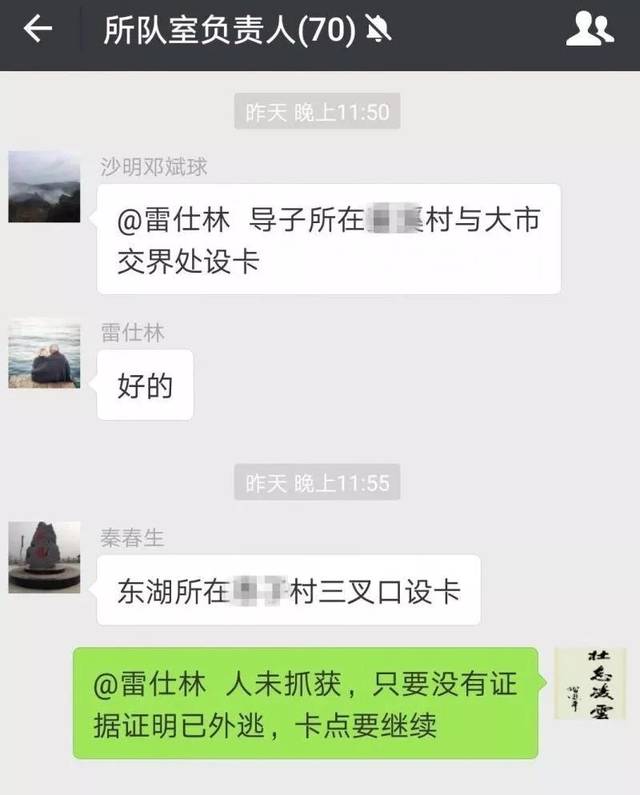Viewport: 640px width, 795px height.
Task: View 秦春生's profile avatar
Action: [x=44, y=556]
